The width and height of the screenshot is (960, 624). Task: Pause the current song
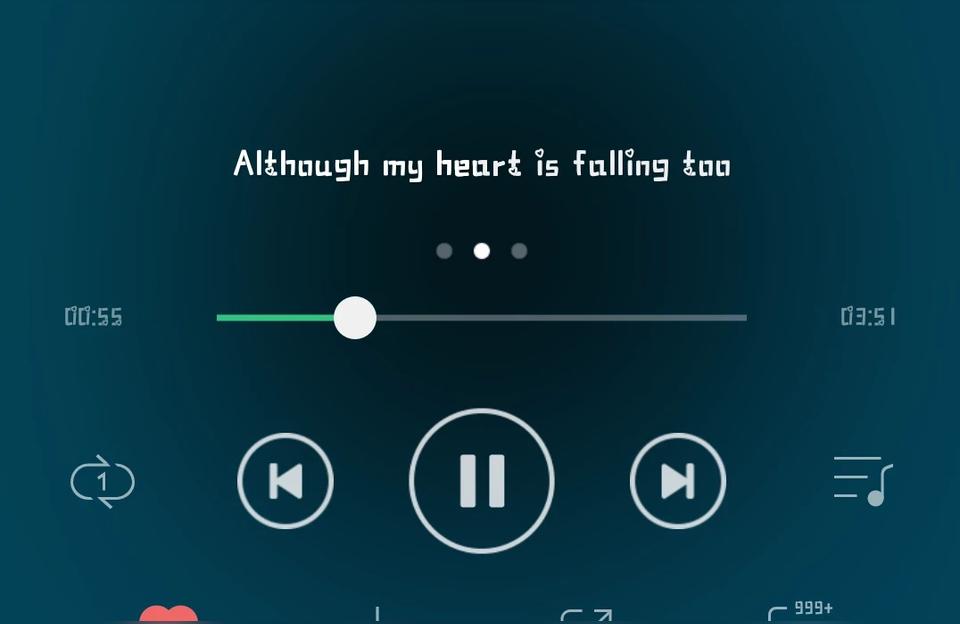[481, 481]
